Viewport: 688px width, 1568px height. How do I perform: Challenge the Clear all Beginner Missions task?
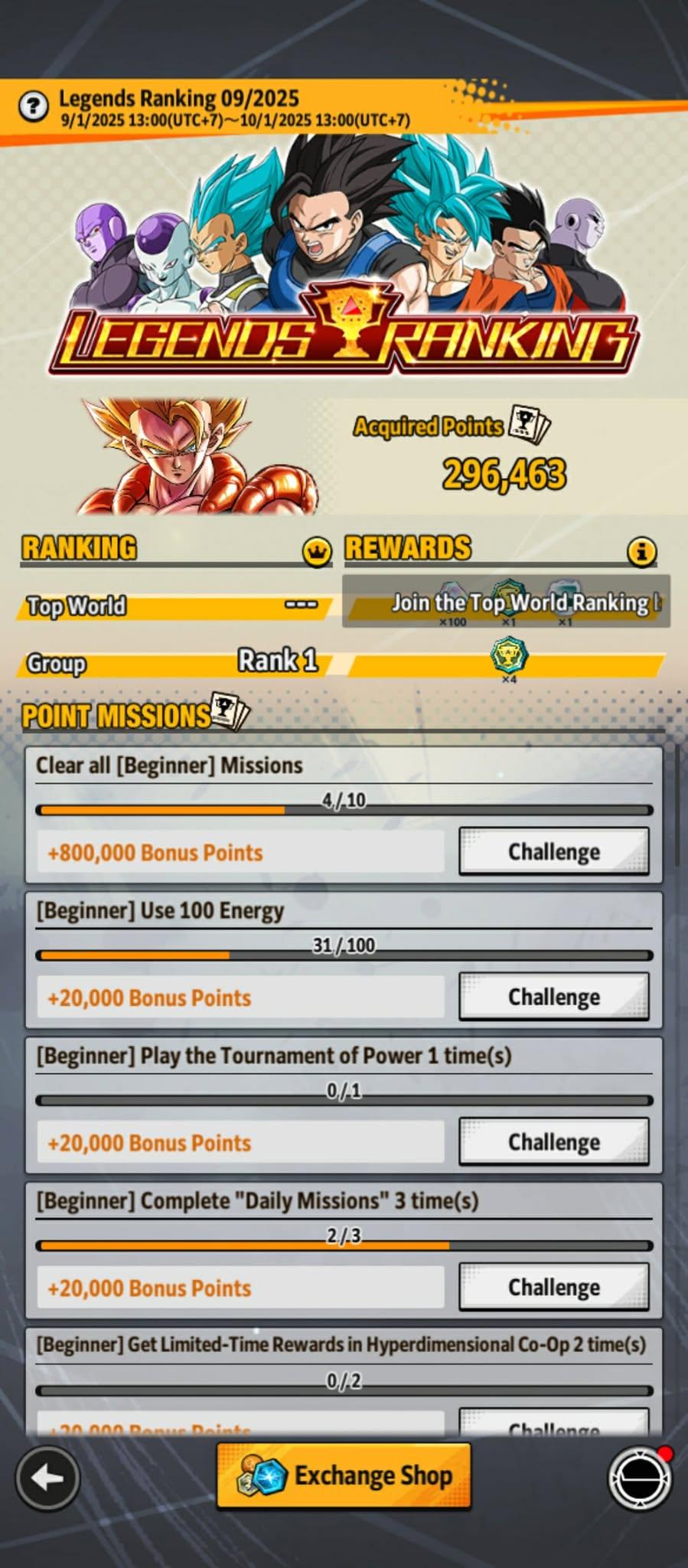553,851
